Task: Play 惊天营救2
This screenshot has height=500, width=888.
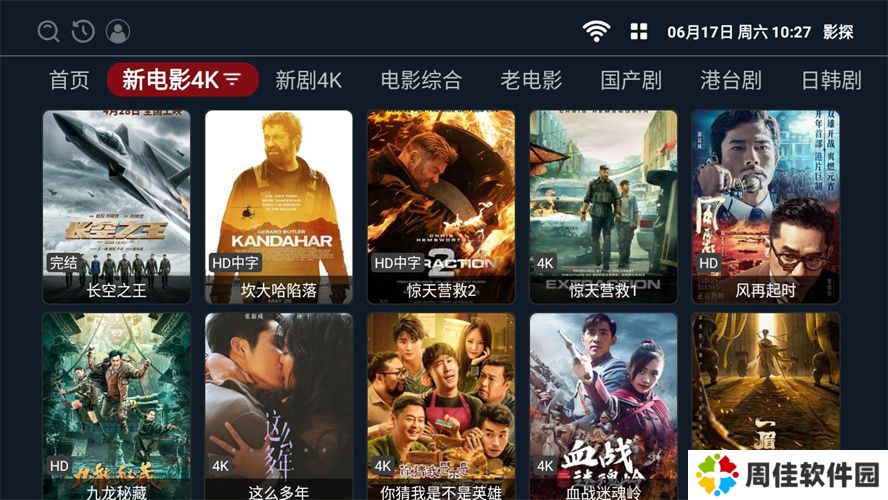Action: (441, 206)
